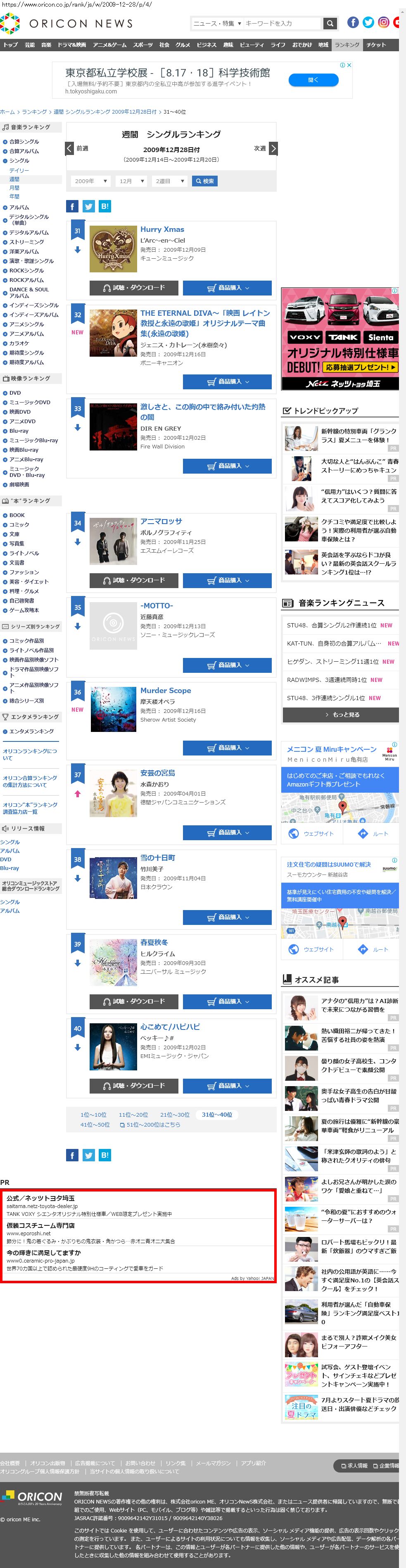Image resolution: width=406 pixels, height=1568 pixels.
Task: Jump to ranks 1位〜10位
Action: 93,1115
